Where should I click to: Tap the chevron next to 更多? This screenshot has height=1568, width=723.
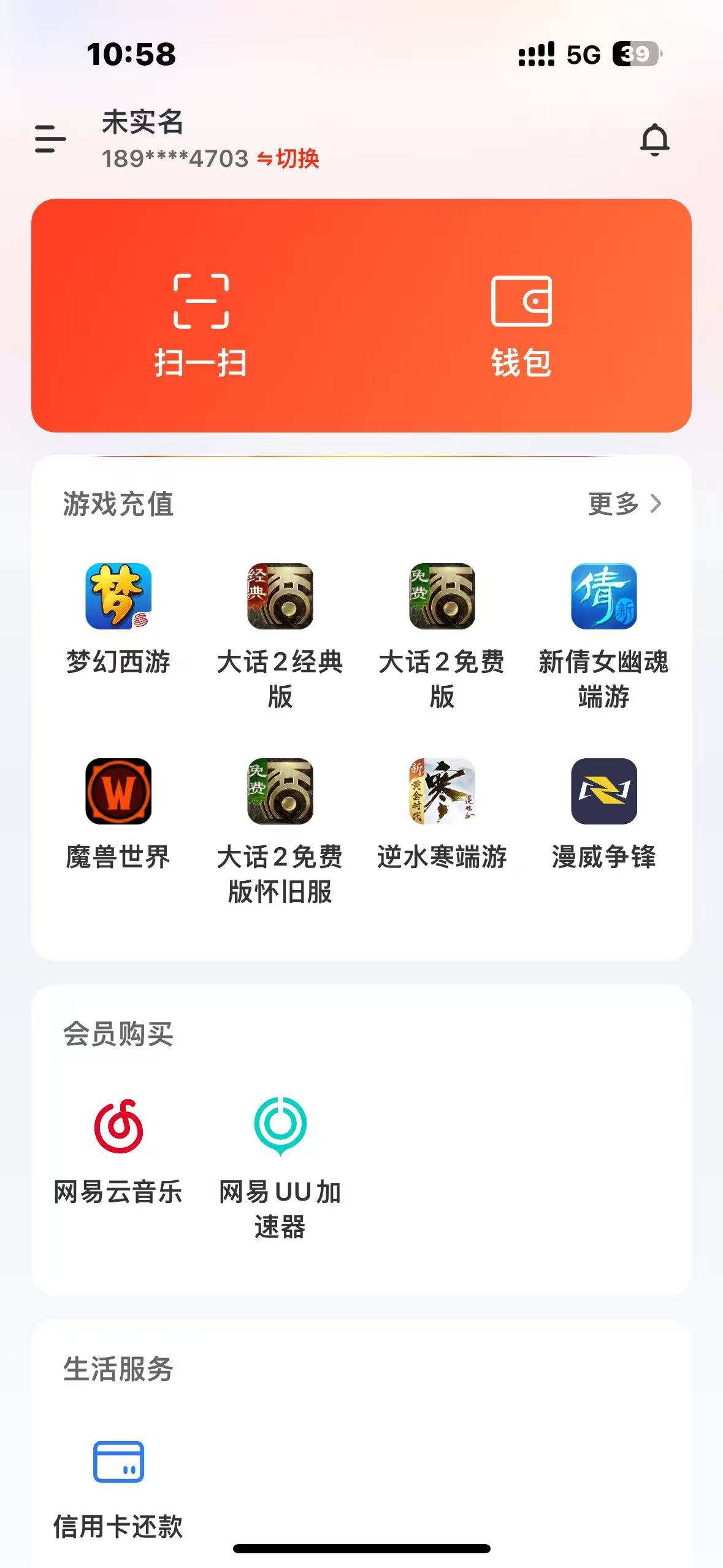(657, 504)
